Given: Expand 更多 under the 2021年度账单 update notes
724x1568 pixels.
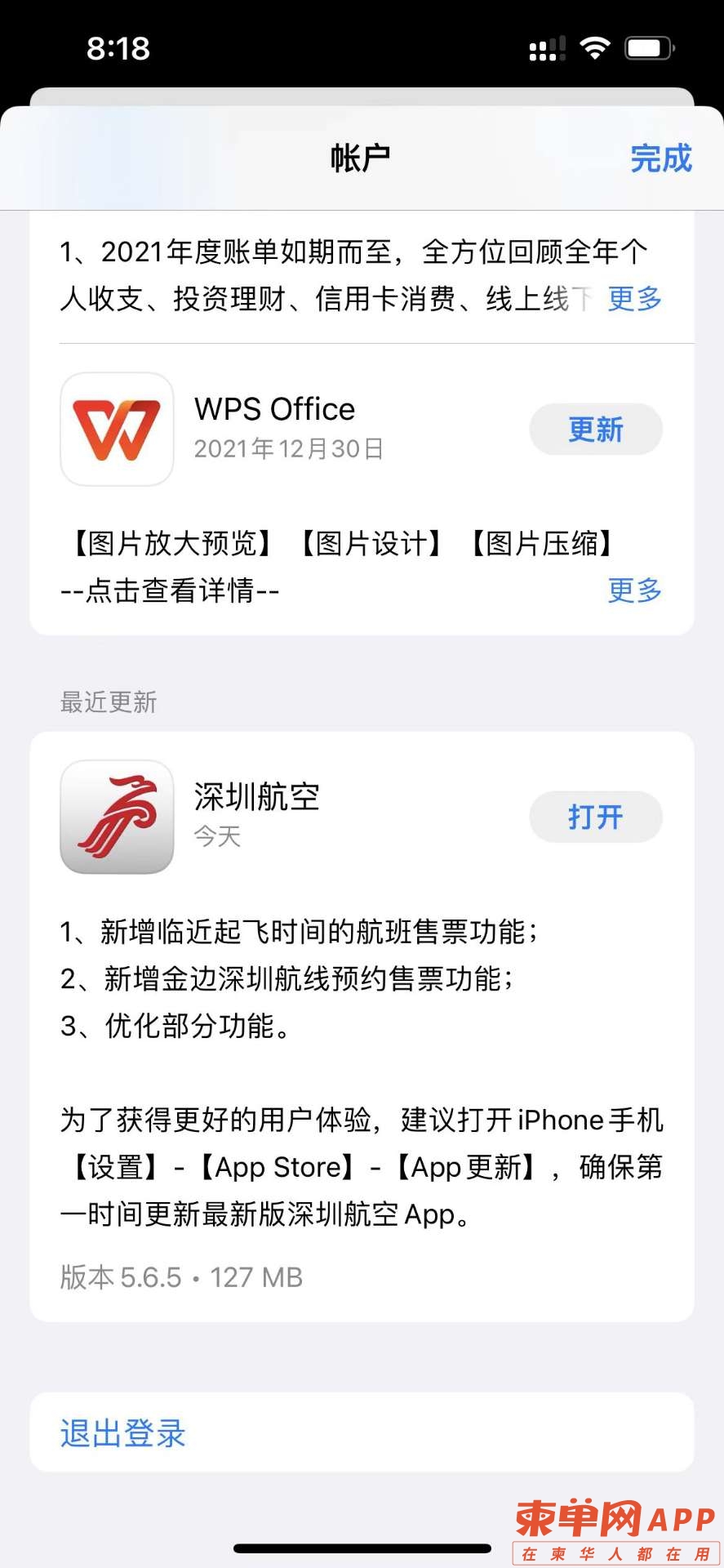Looking at the screenshot, I should click(634, 299).
